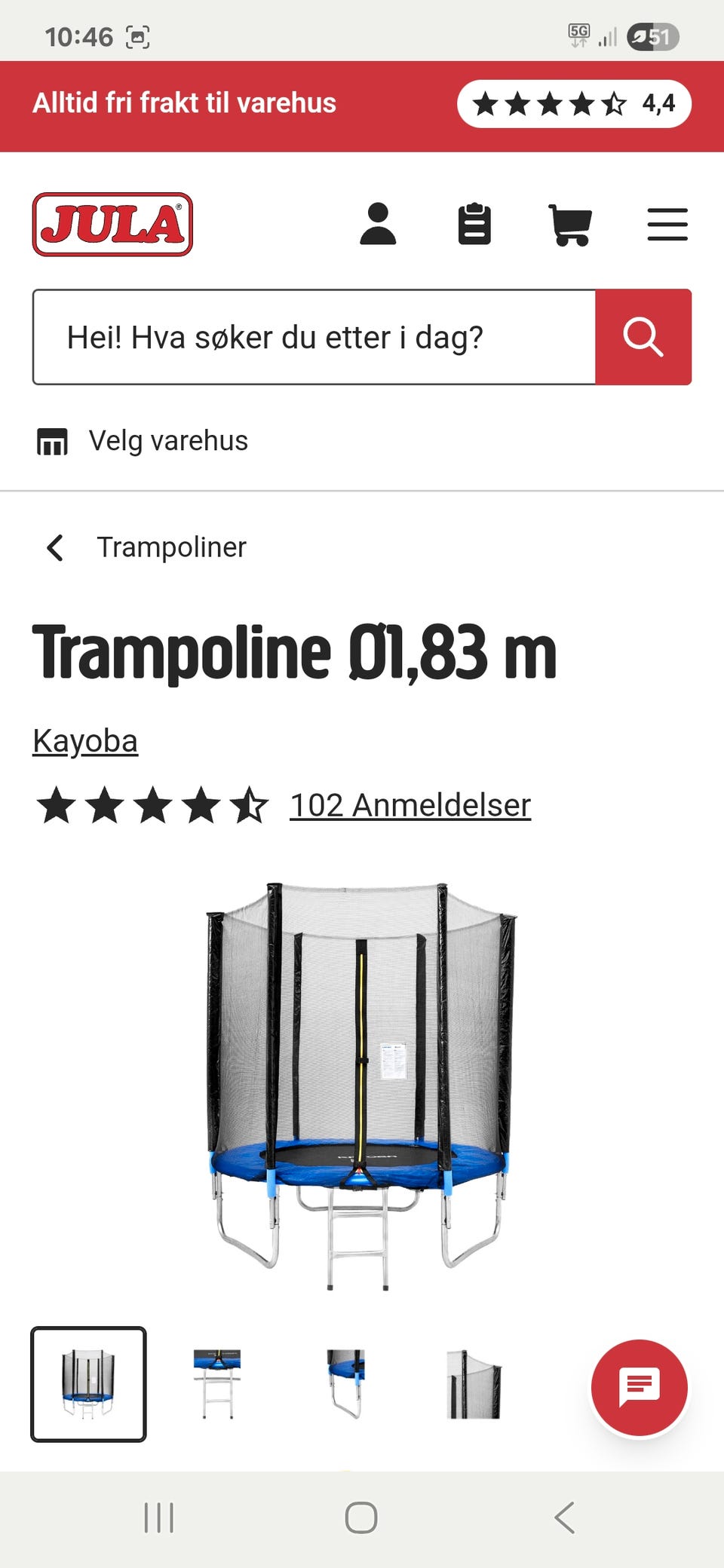Open the shopping list clipboard

(x=474, y=225)
